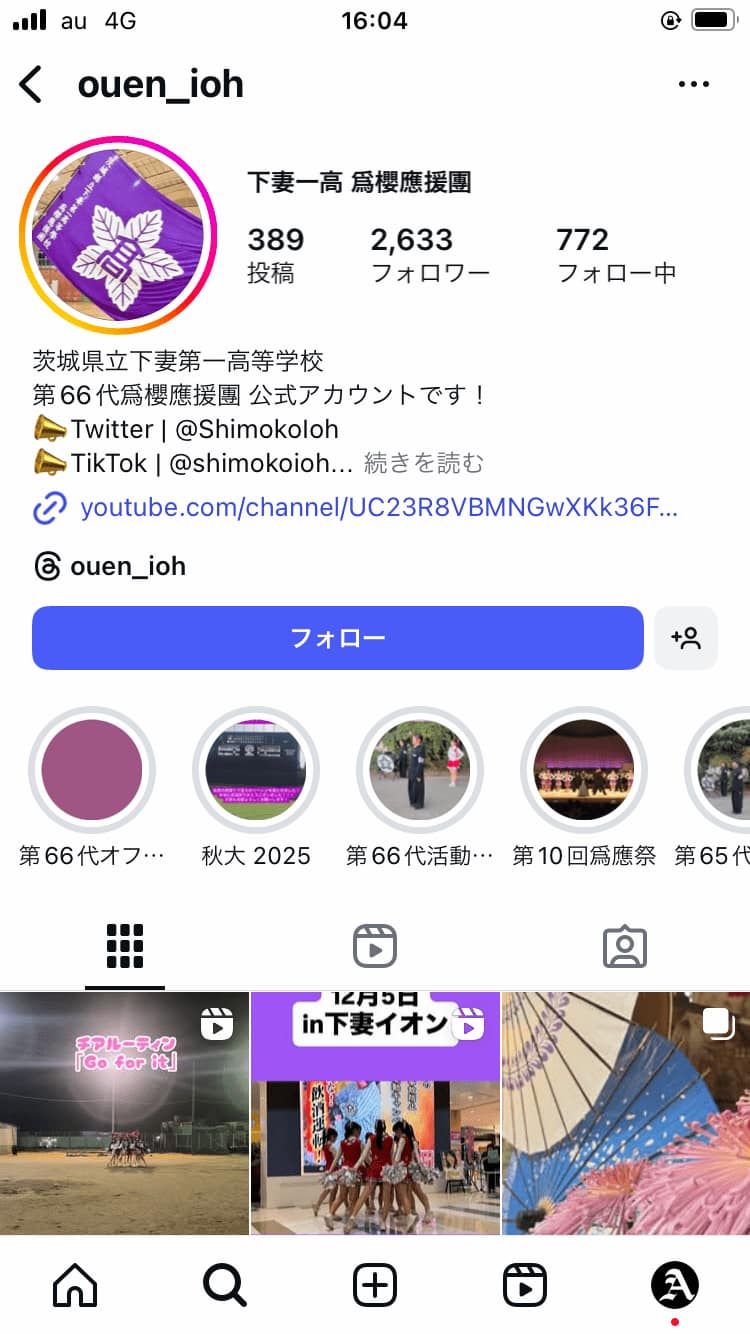Switch to the tagged posts tab
The image size is (750, 1334).
(625, 946)
